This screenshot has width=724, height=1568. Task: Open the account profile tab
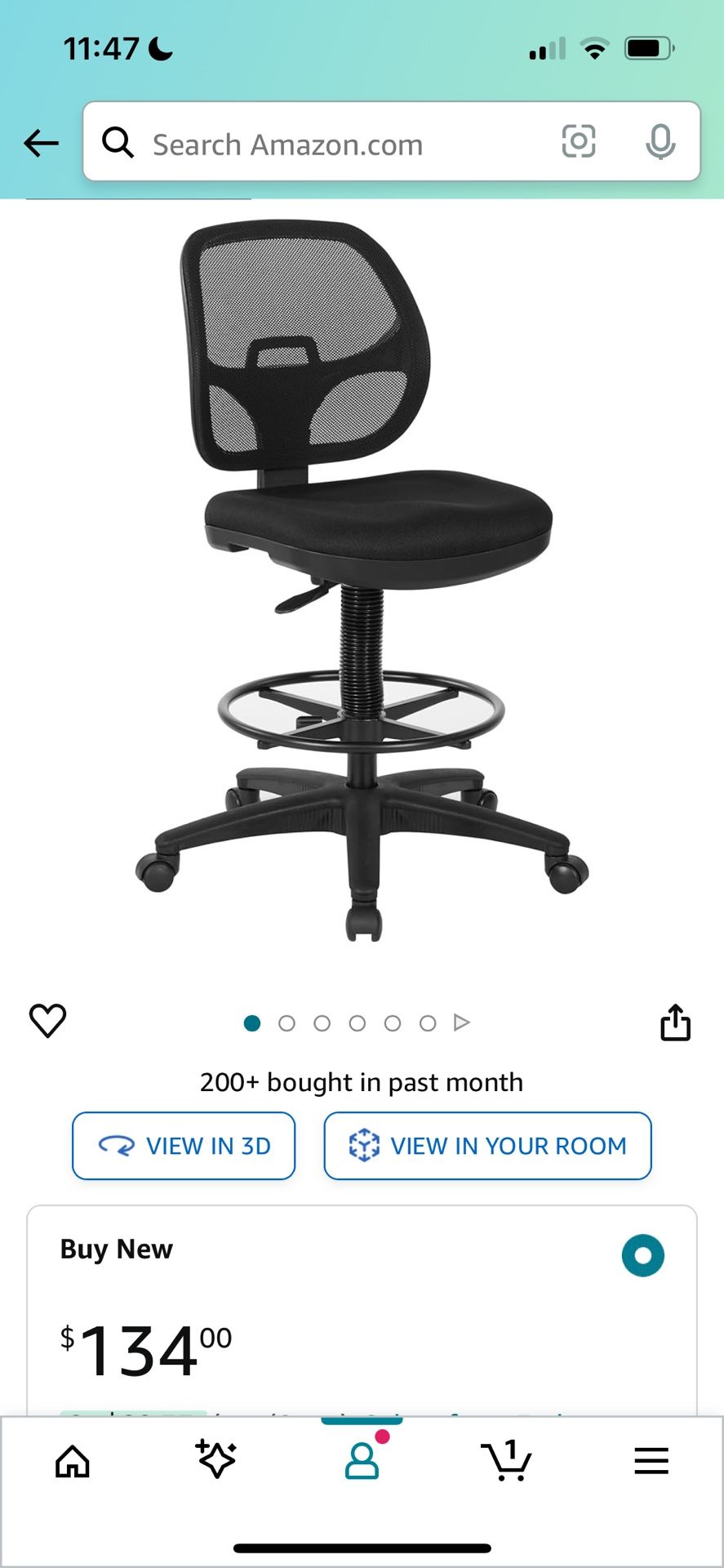coord(362,1461)
